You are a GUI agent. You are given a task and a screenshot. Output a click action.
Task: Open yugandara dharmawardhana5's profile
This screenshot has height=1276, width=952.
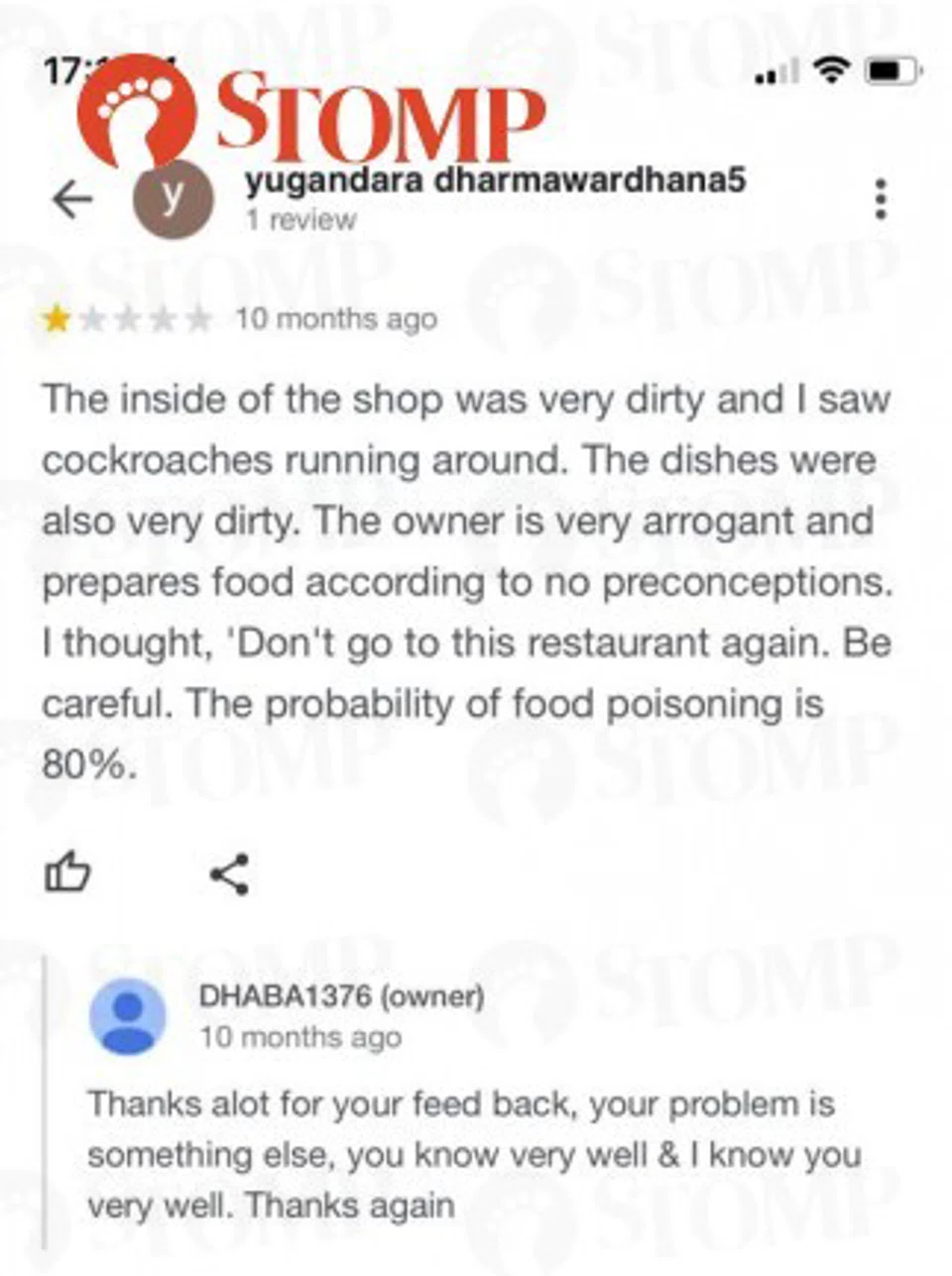[494, 182]
